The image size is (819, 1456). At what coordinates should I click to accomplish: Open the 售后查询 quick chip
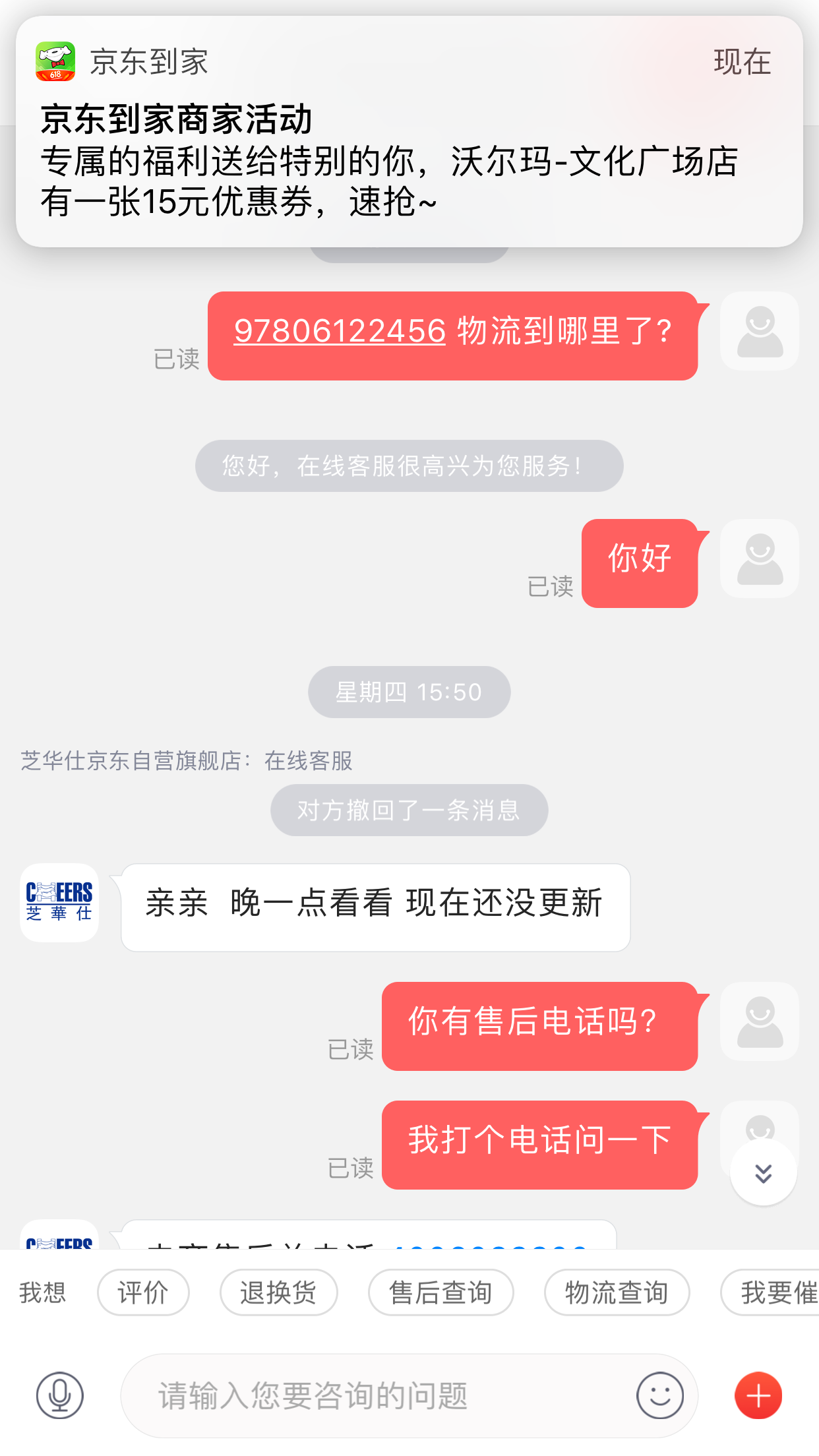440,1292
